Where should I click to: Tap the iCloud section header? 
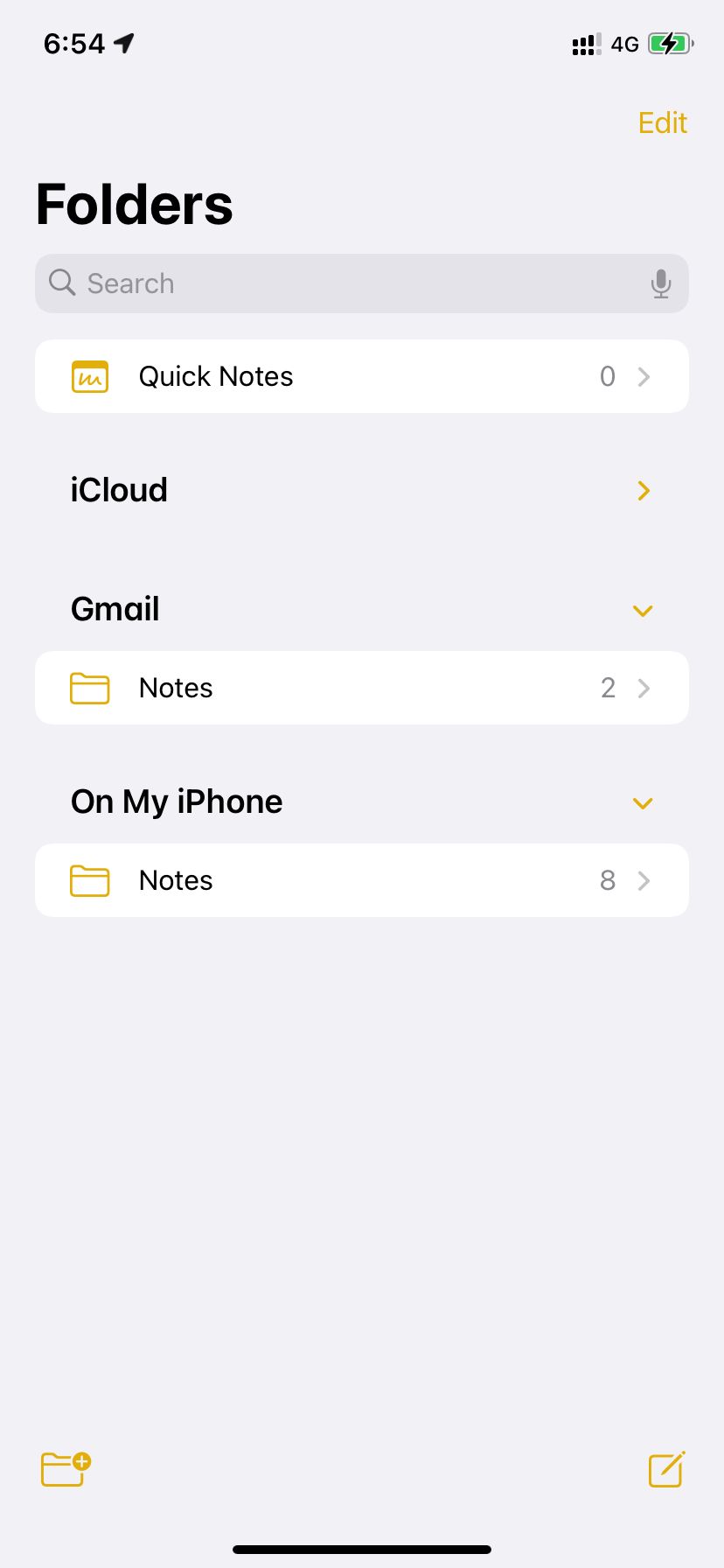click(119, 490)
